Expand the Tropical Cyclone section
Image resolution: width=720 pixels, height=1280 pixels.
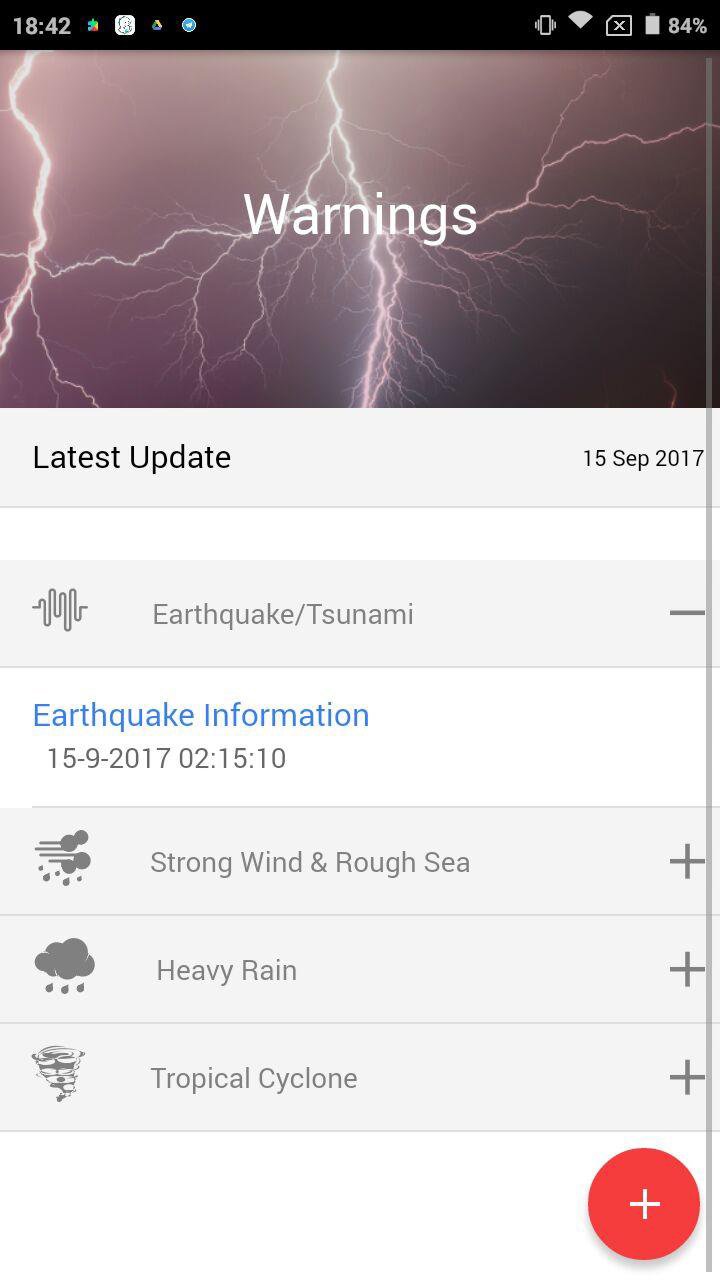687,1077
